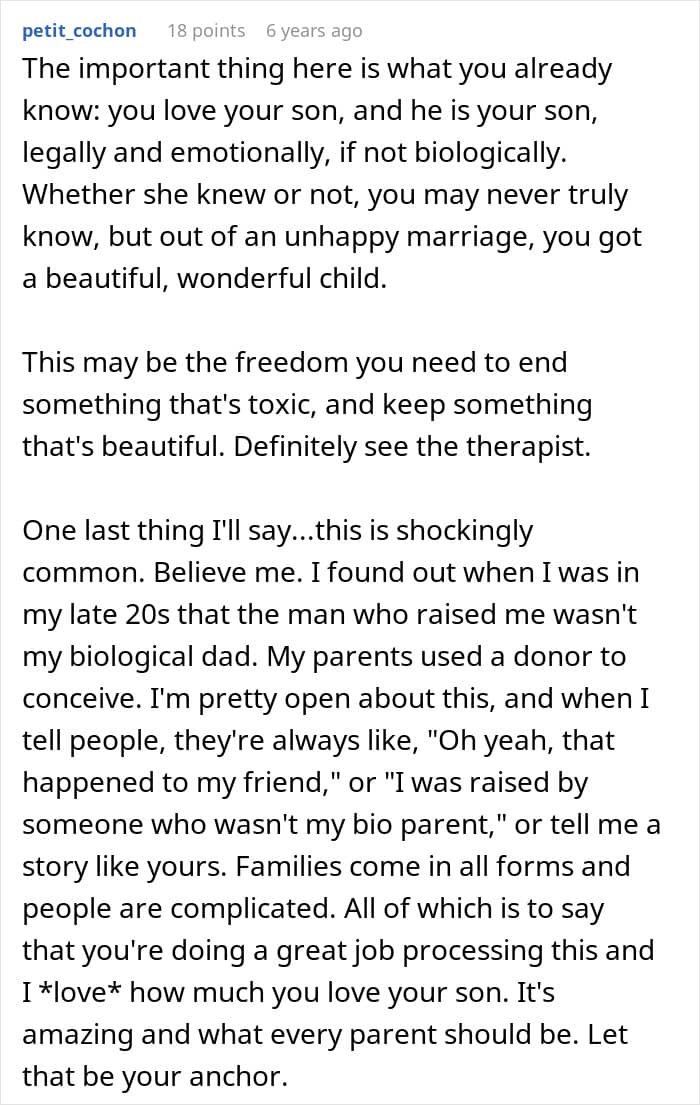
Task: Open petit_cochon's user profile
Action: [x=79, y=30]
